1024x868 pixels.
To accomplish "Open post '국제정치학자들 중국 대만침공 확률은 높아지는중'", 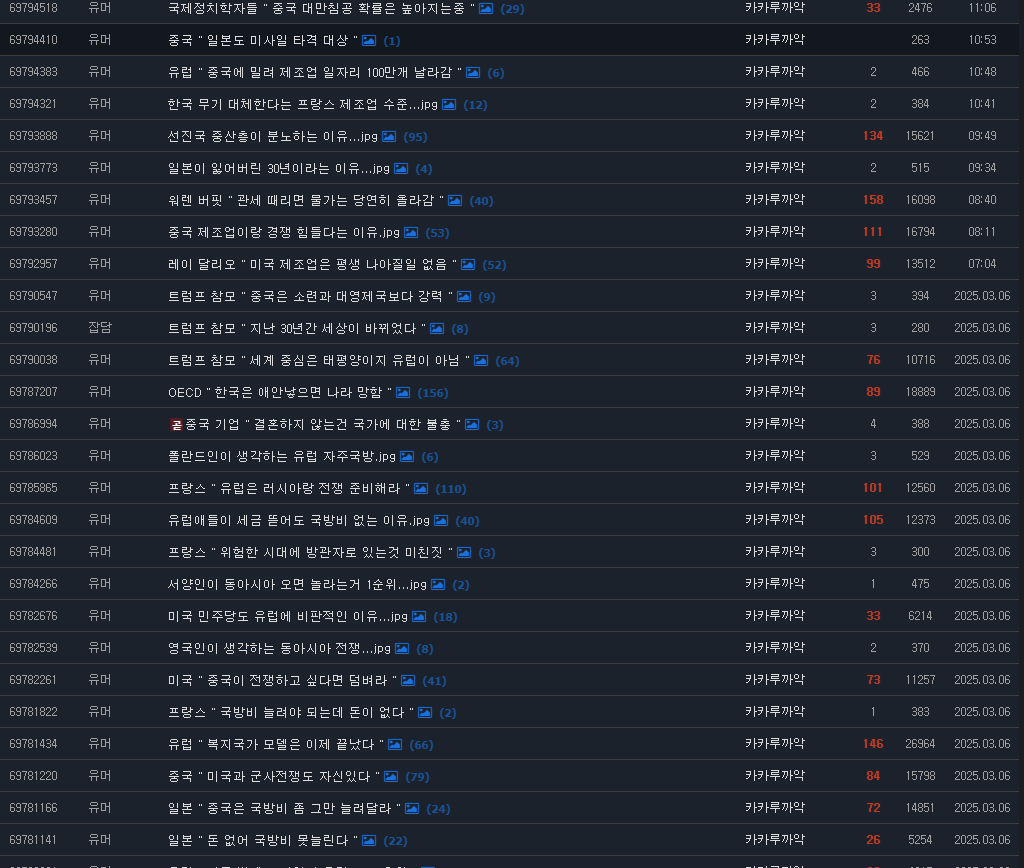I will point(320,8).
